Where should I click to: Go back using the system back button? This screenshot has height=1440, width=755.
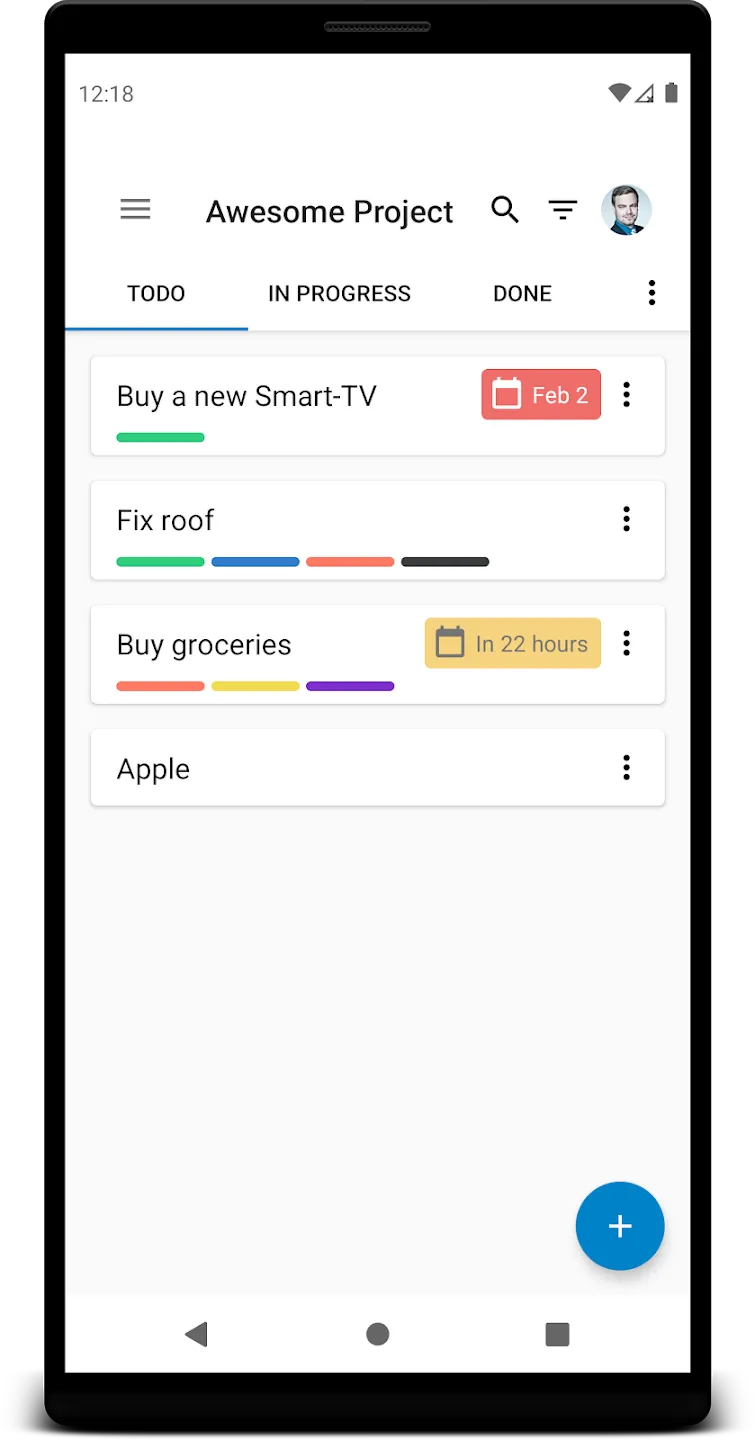point(196,1334)
